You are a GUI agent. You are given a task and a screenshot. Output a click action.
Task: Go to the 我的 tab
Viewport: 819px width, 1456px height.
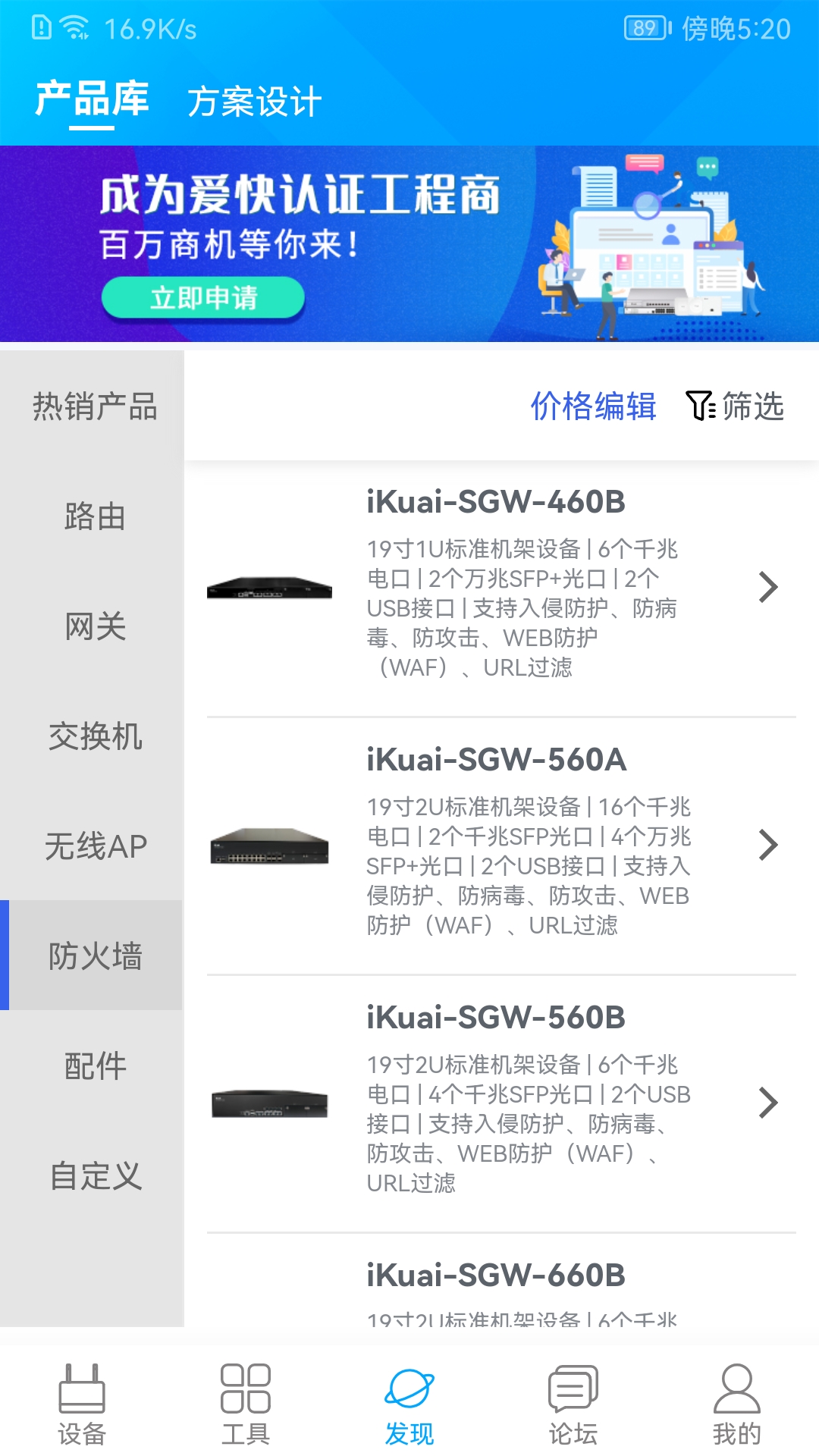737,1404
